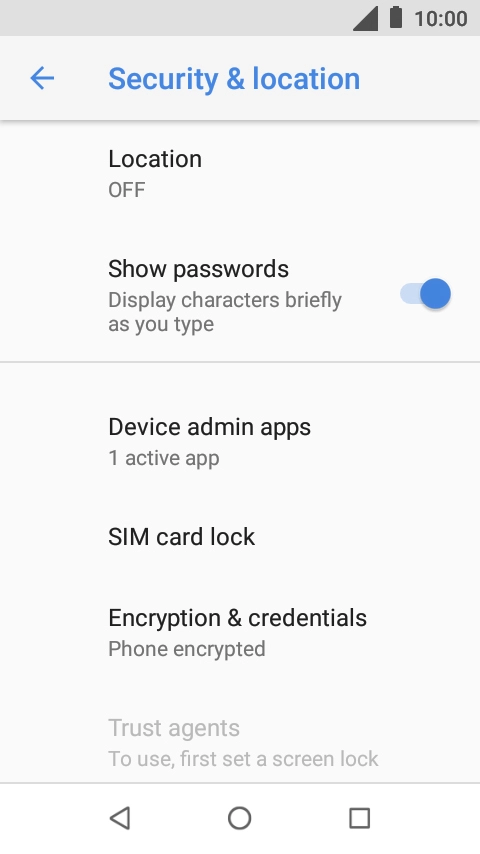The height and width of the screenshot is (854, 480).
Task: Turn off Show passwords switch
Action: tap(426, 294)
